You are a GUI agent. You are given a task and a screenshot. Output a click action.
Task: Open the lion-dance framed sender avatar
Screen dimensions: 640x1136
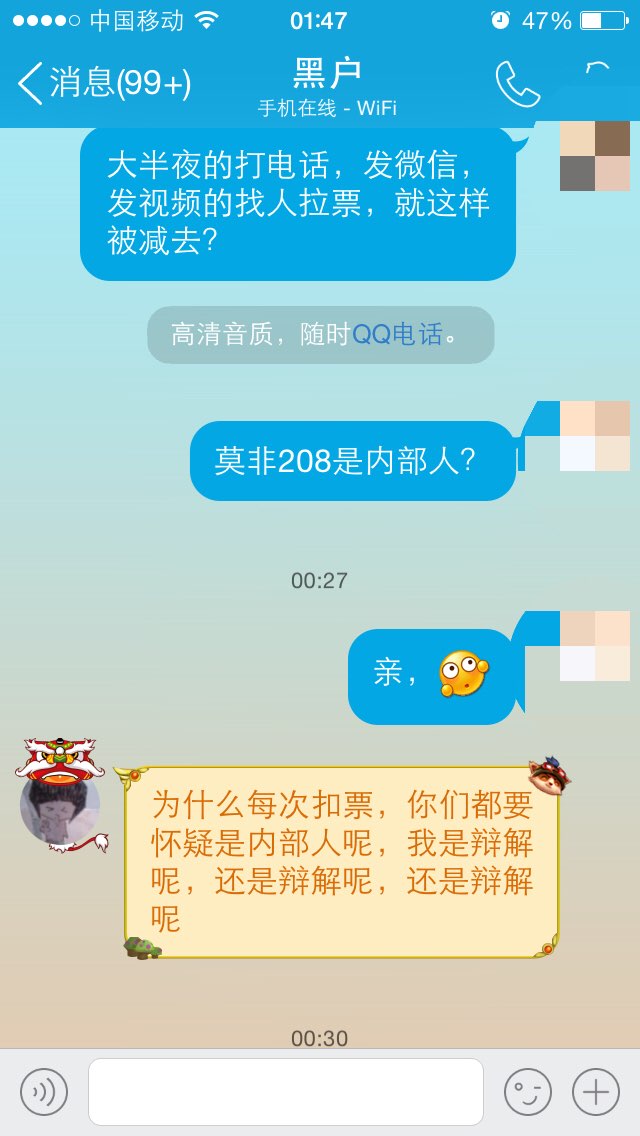tap(60, 795)
